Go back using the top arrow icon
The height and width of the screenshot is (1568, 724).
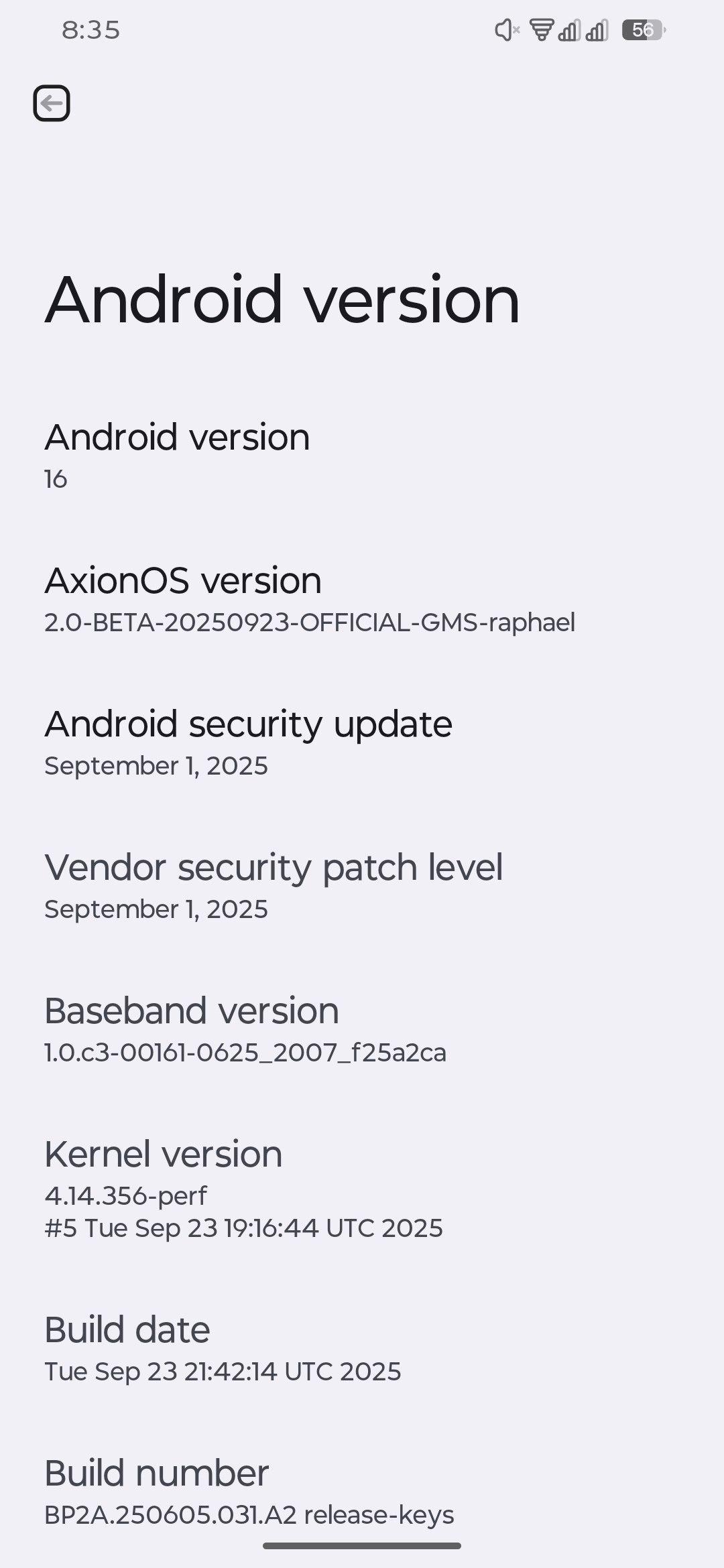pos(52,103)
